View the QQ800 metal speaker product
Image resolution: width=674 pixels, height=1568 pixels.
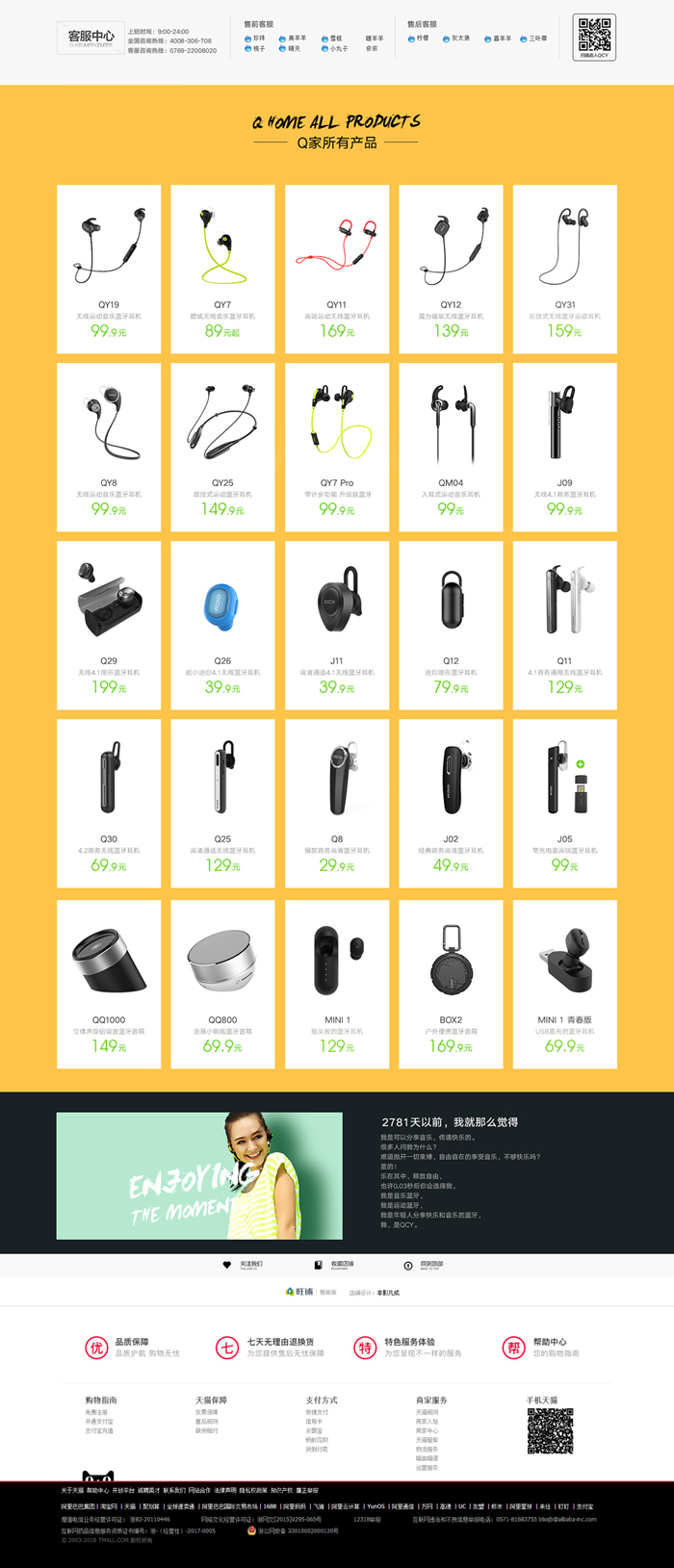pyautogui.click(x=222, y=984)
